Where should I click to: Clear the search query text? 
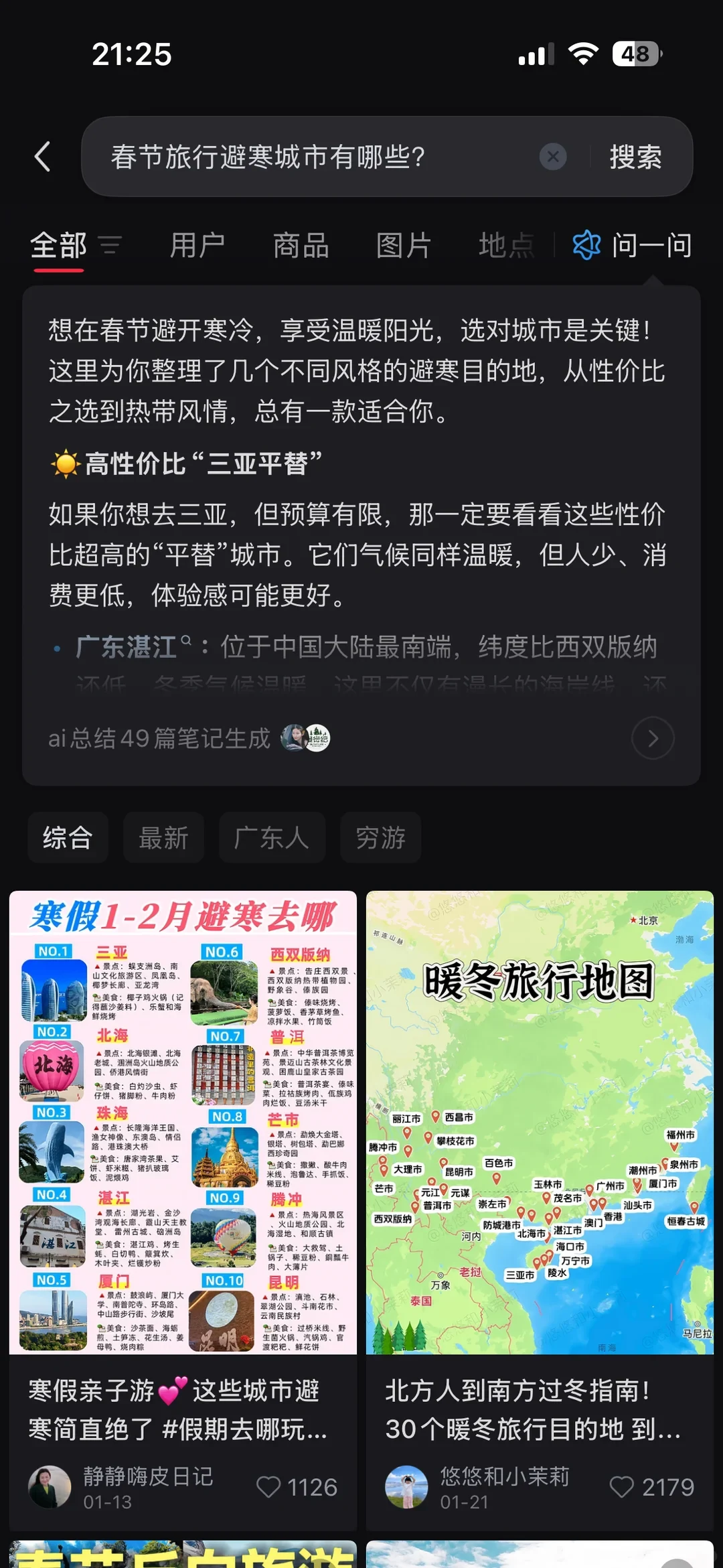pyautogui.click(x=553, y=157)
